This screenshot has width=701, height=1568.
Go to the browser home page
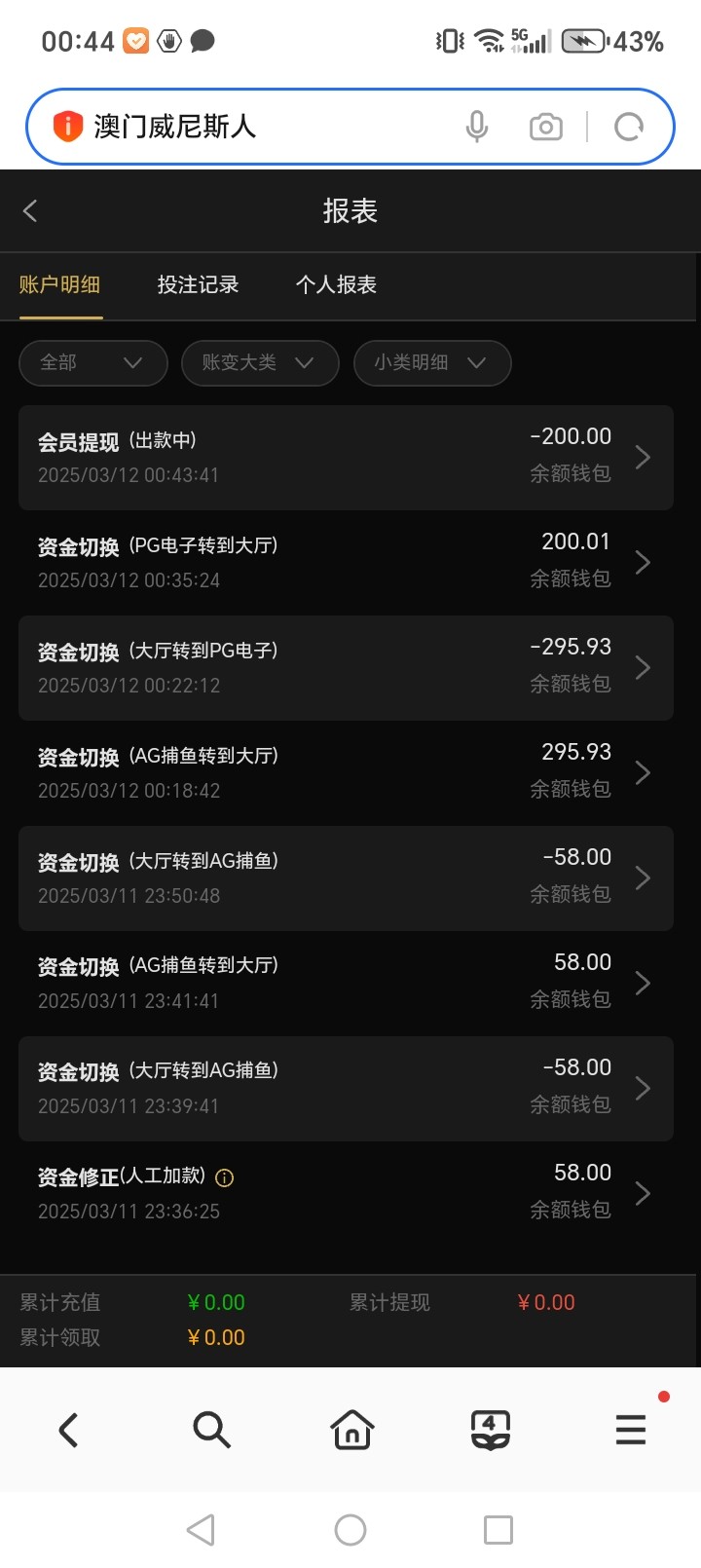pyautogui.click(x=351, y=1430)
